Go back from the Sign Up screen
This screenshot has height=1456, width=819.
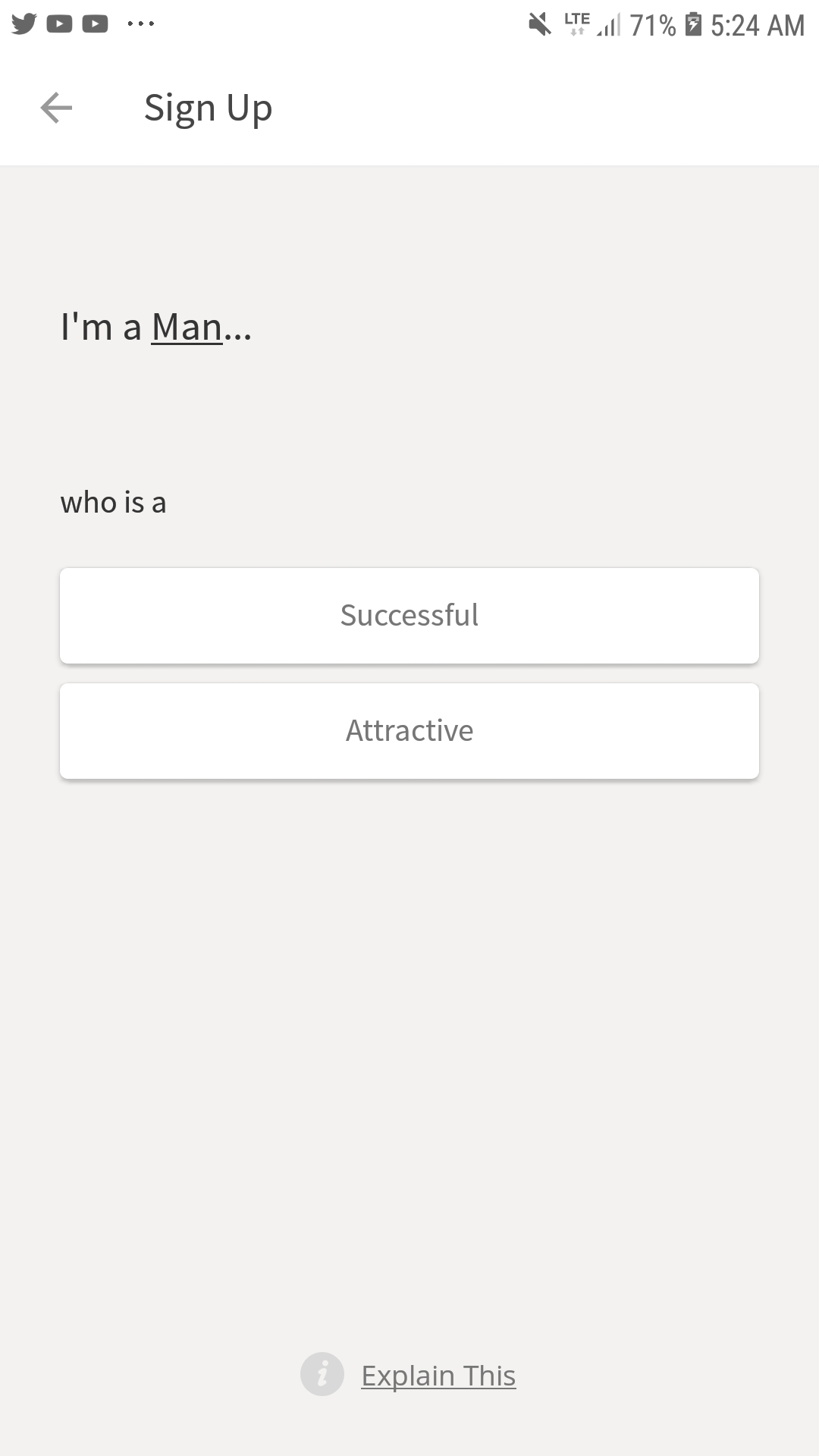point(56,108)
